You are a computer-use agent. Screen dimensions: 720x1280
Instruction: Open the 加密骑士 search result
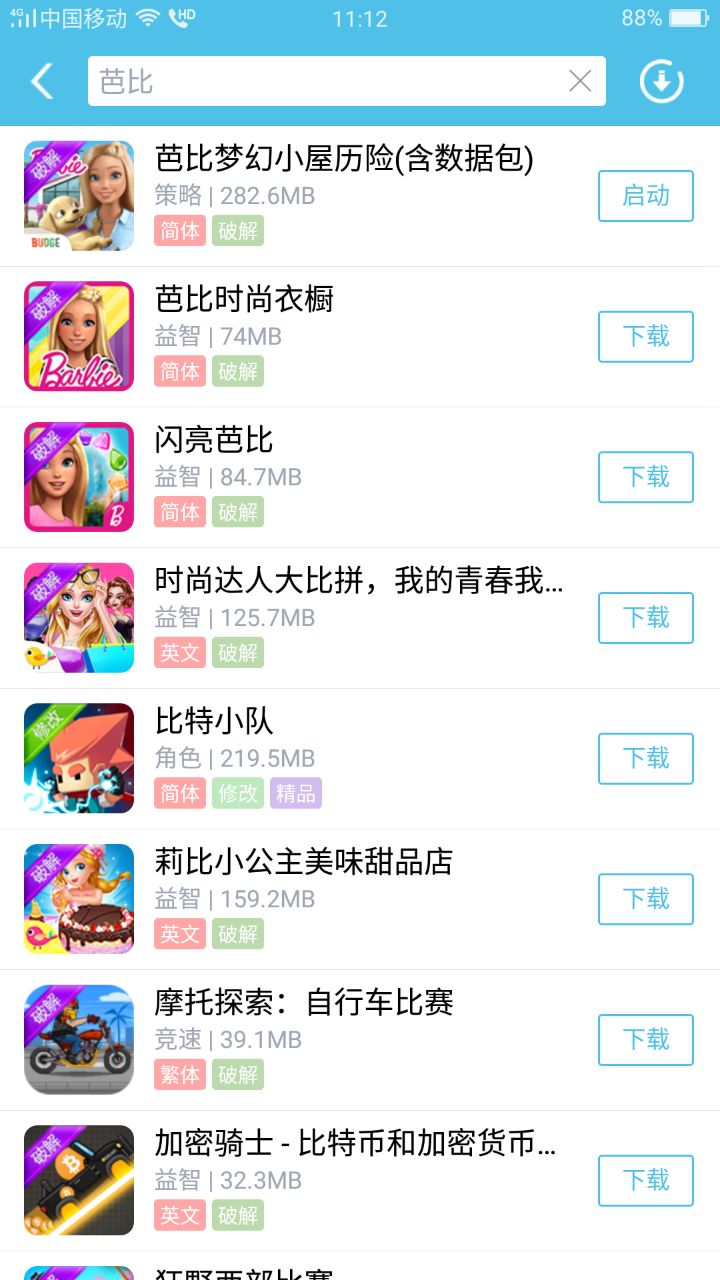coord(355,1143)
